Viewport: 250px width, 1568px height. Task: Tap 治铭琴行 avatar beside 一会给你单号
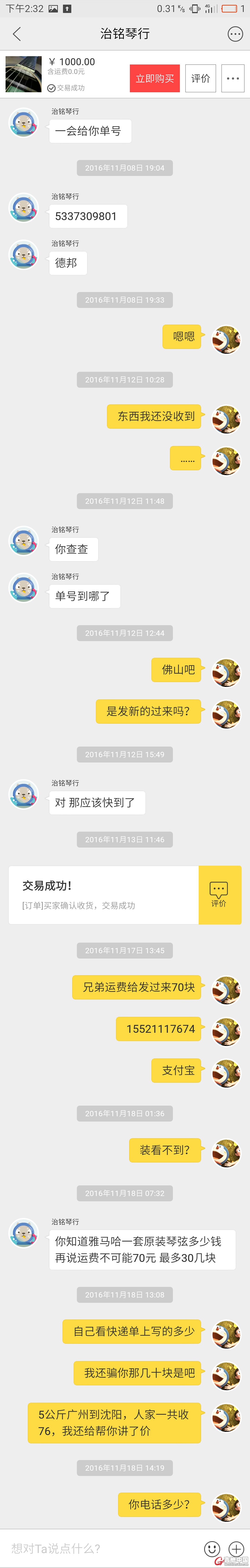point(24,123)
